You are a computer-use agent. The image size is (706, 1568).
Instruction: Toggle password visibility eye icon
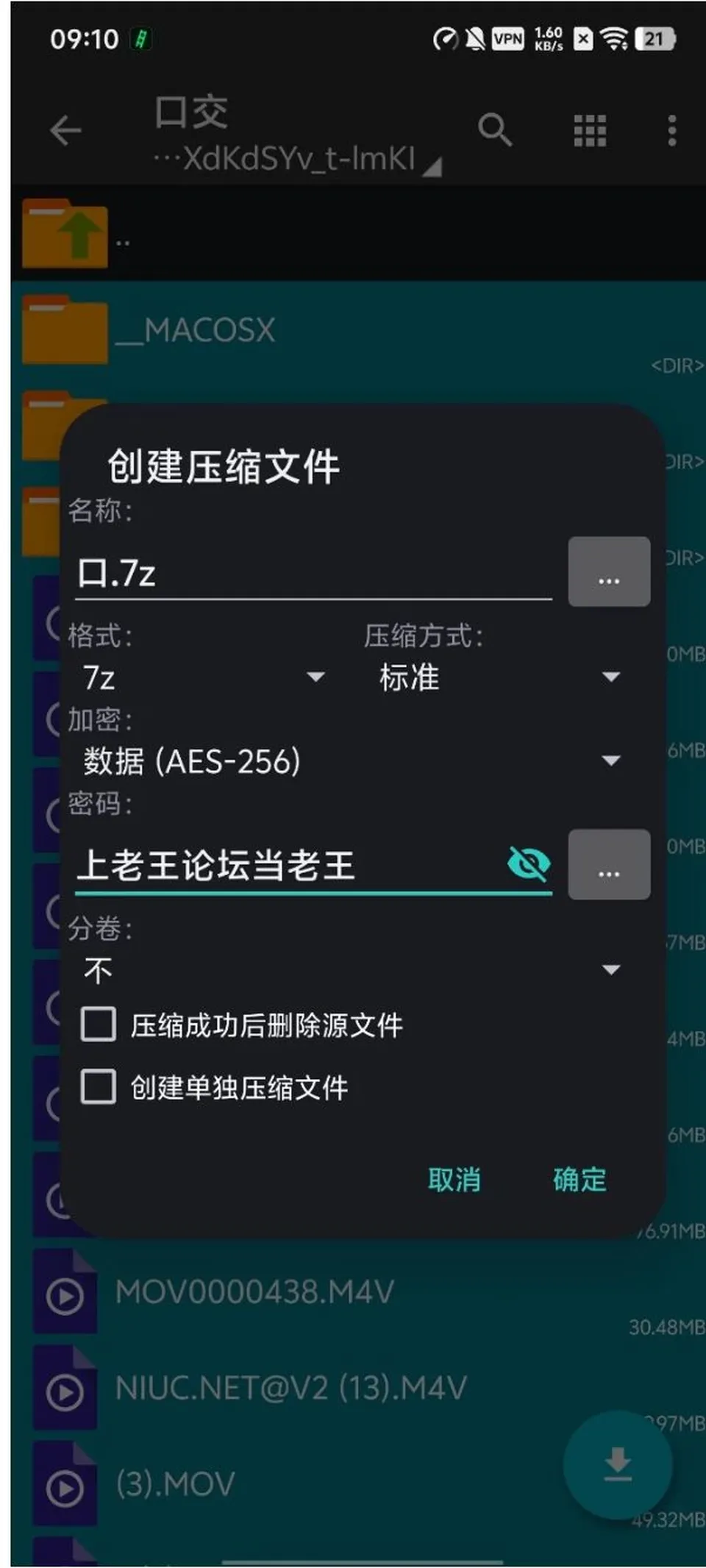coord(529,863)
